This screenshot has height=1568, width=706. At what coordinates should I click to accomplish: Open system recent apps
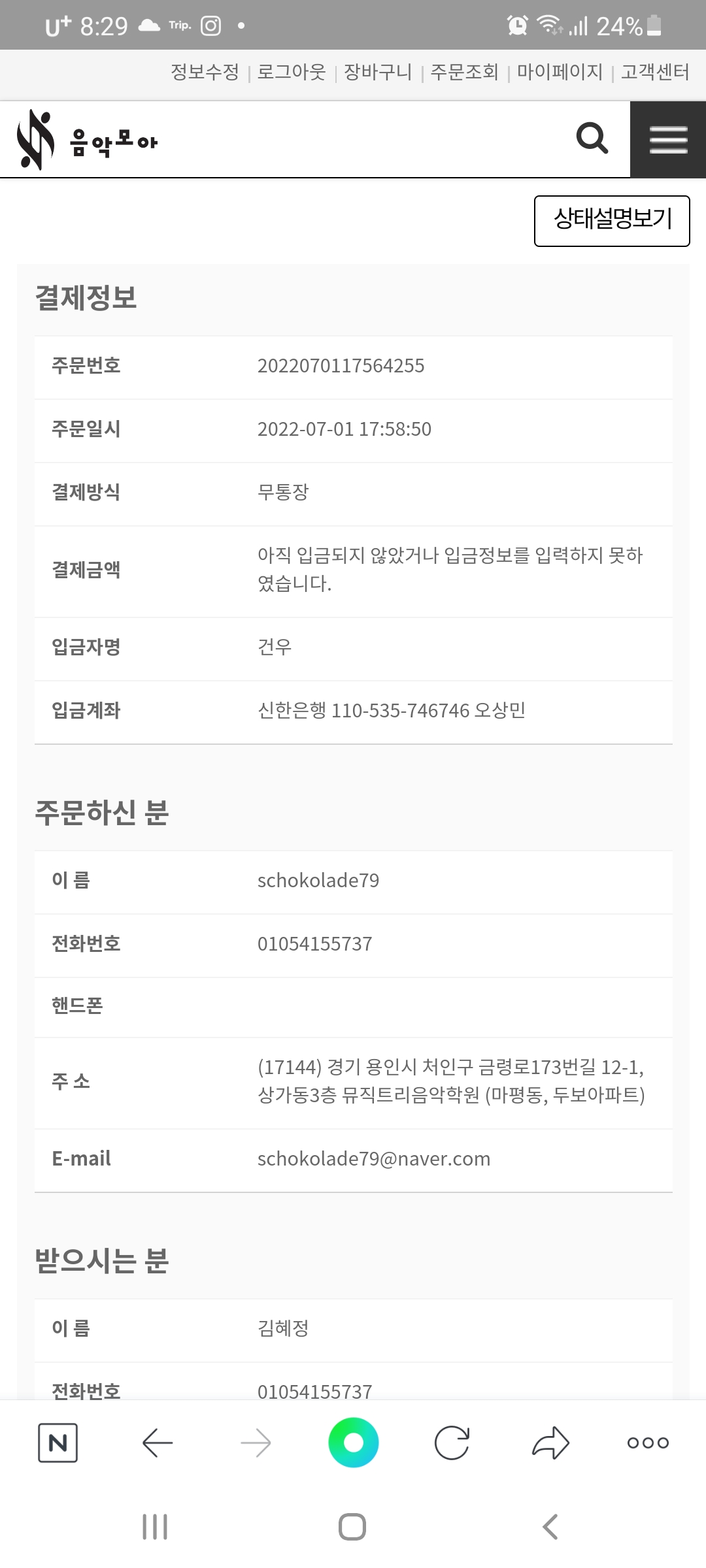[155, 1527]
